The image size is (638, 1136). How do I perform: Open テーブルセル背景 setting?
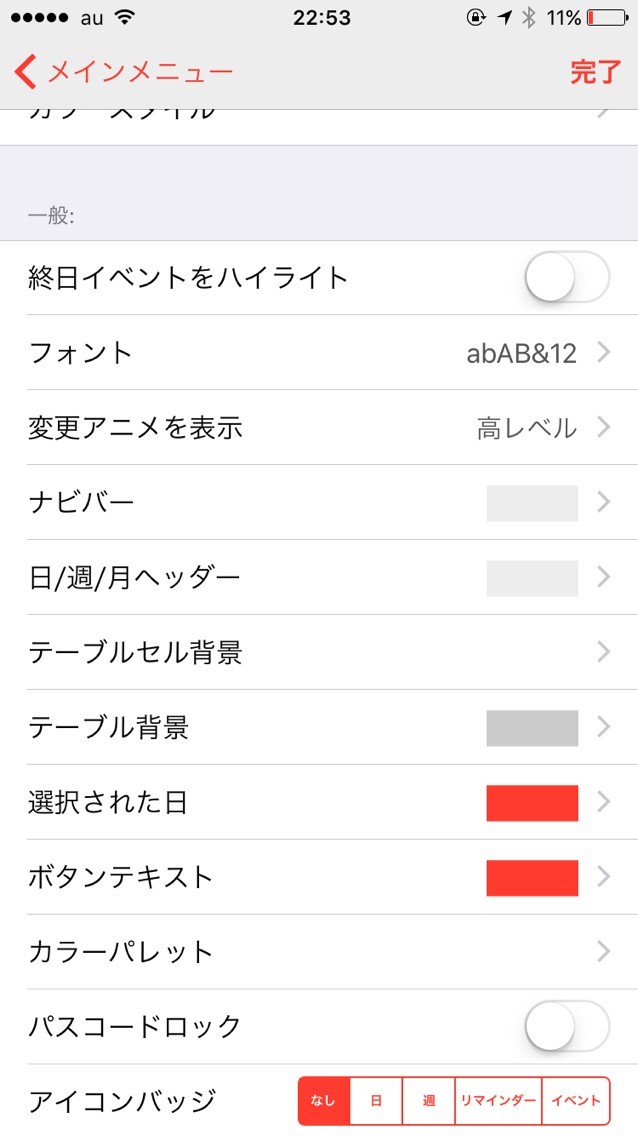click(319, 653)
